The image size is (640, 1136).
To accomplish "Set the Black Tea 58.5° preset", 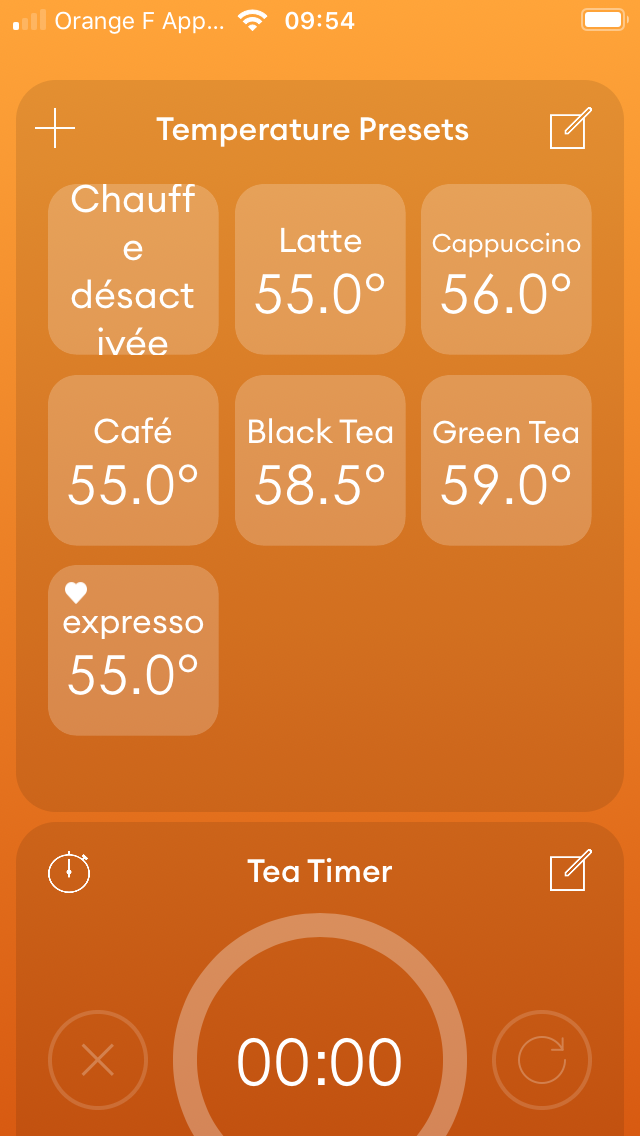I will point(320,460).
